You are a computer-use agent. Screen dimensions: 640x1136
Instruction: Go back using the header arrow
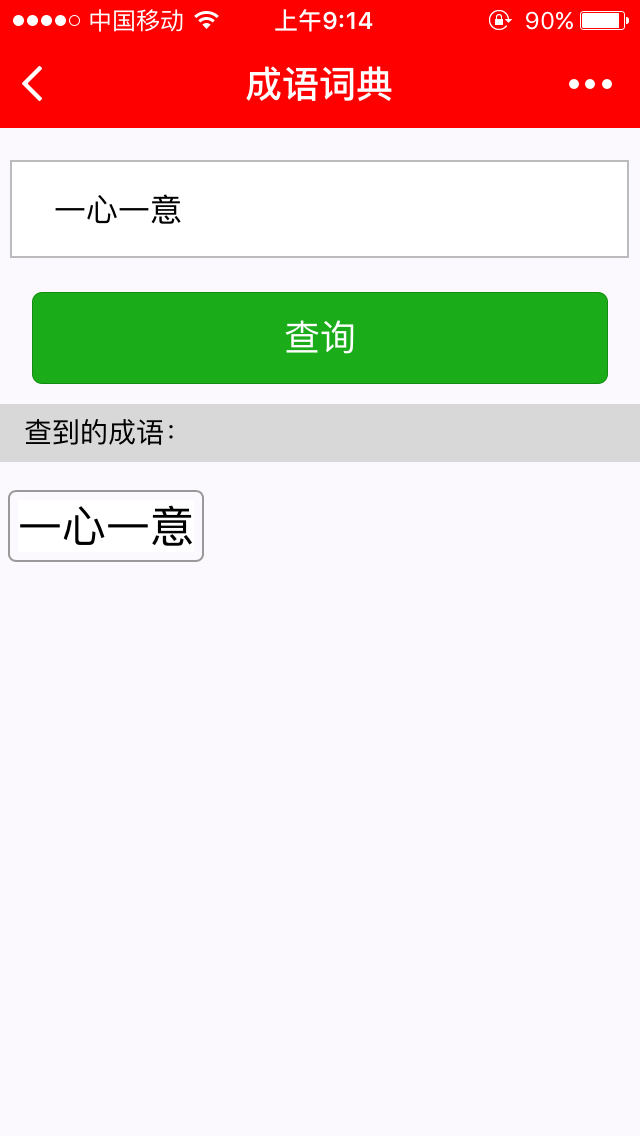point(33,84)
